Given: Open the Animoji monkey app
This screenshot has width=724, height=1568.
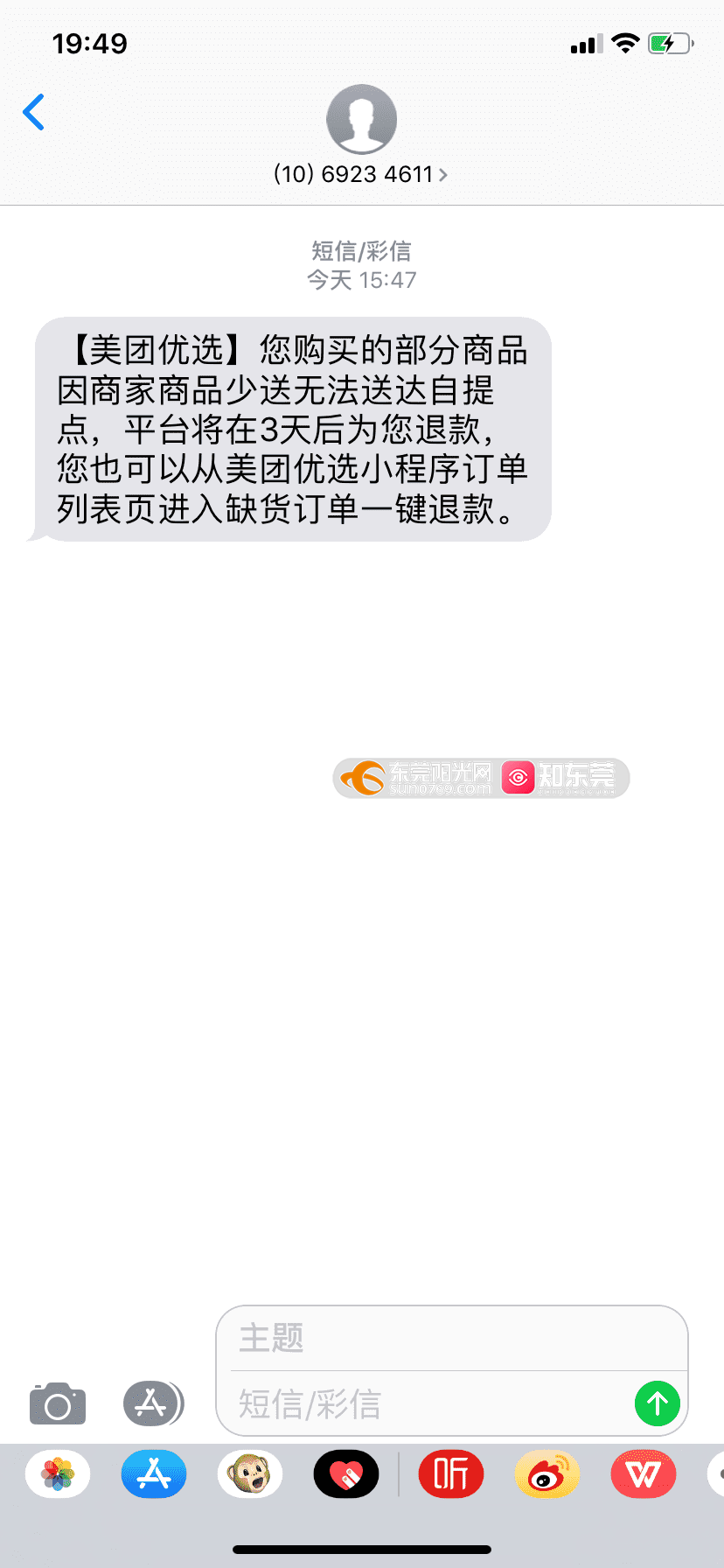Looking at the screenshot, I should pos(250,1474).
